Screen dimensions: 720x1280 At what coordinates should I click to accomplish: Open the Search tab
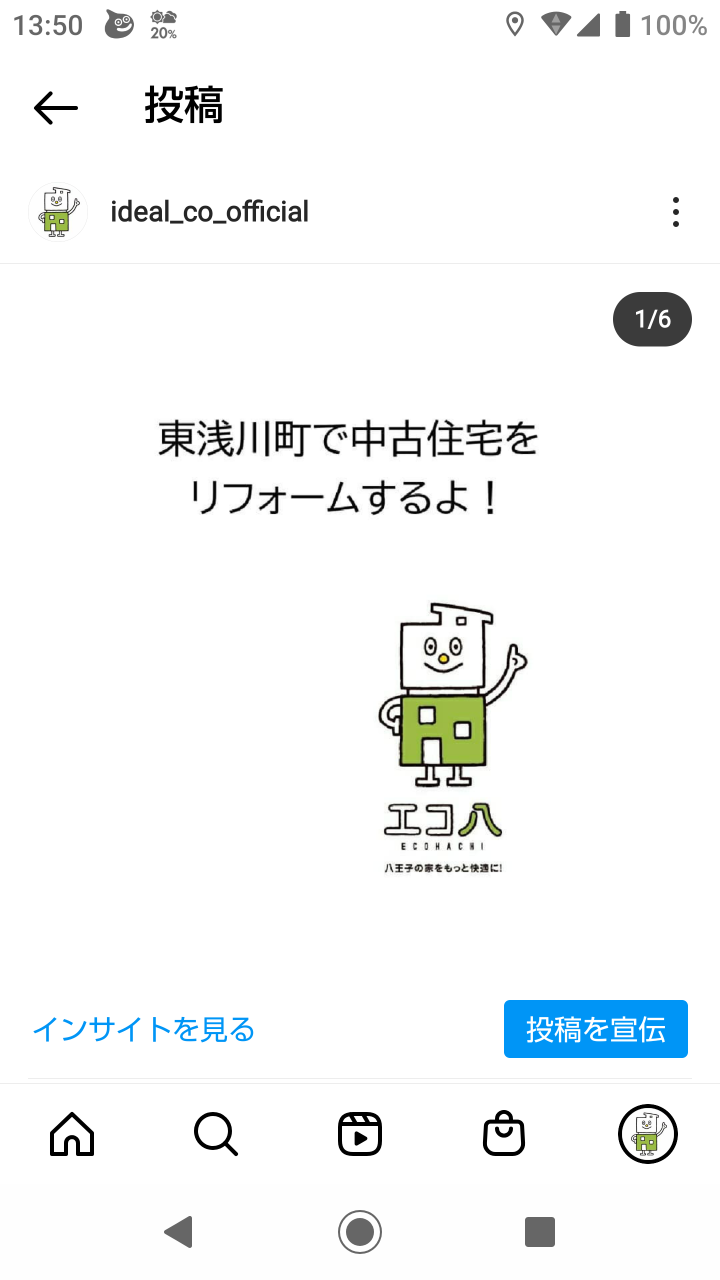click(216, 1134)
